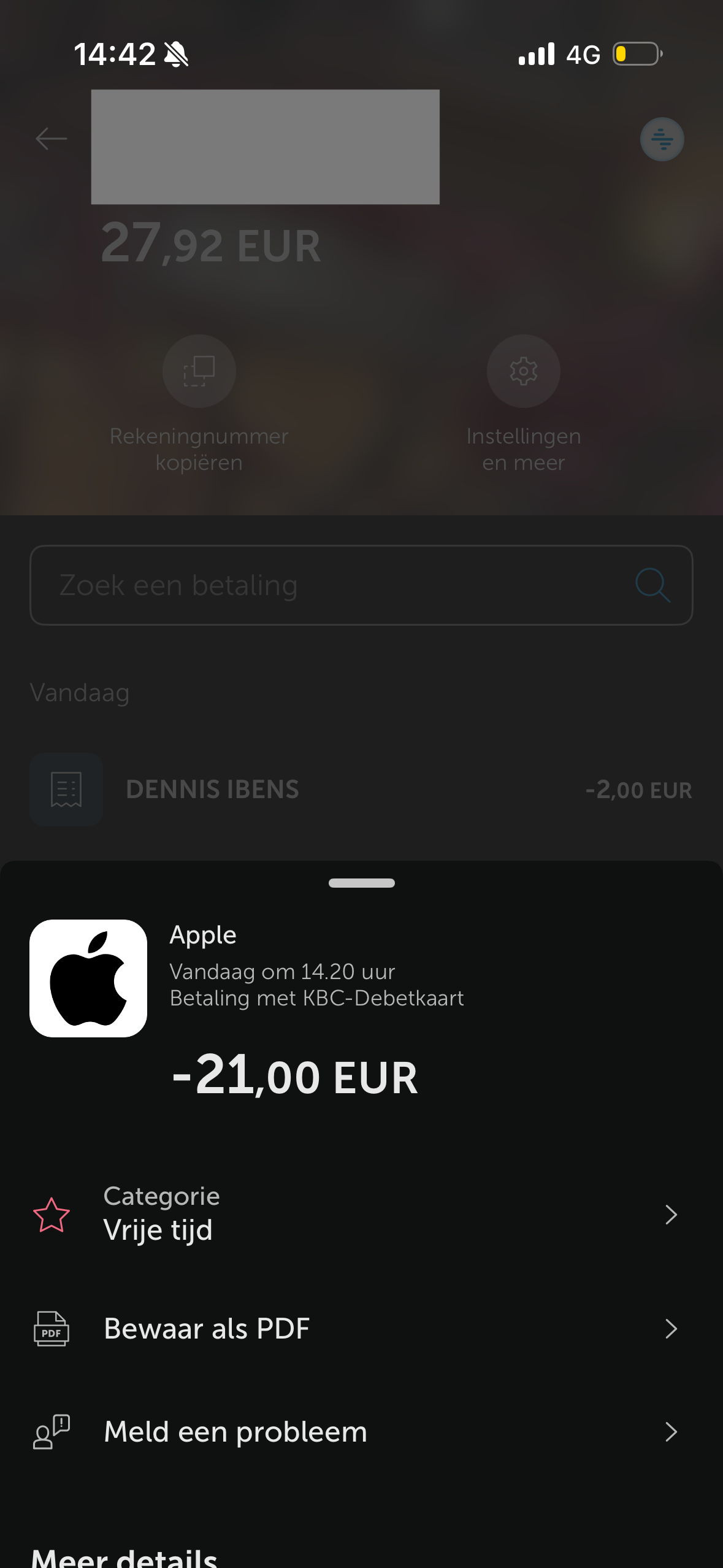Screen dimensions: 723x1568
Task: Tap Rekeningnummer kopiëren
Action: click(199, 372)
